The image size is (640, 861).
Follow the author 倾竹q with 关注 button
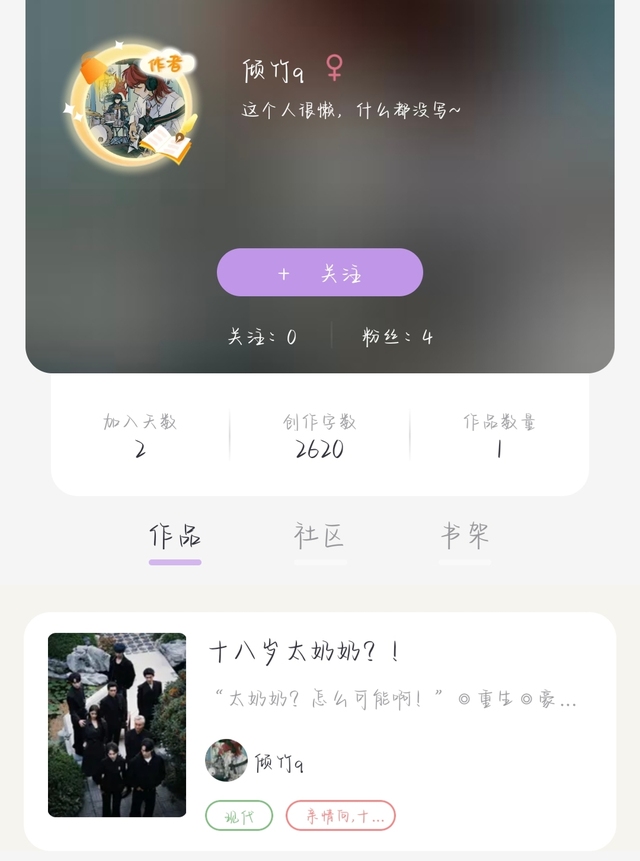coord(319,272)
